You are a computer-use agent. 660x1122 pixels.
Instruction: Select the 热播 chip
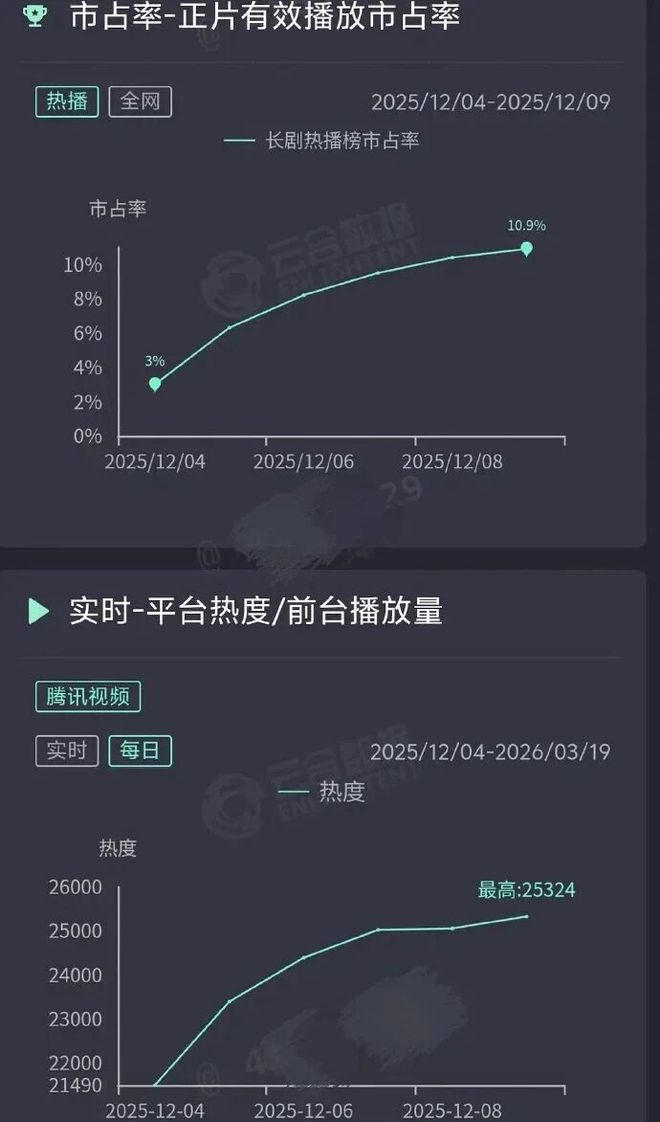pos(67,101)
